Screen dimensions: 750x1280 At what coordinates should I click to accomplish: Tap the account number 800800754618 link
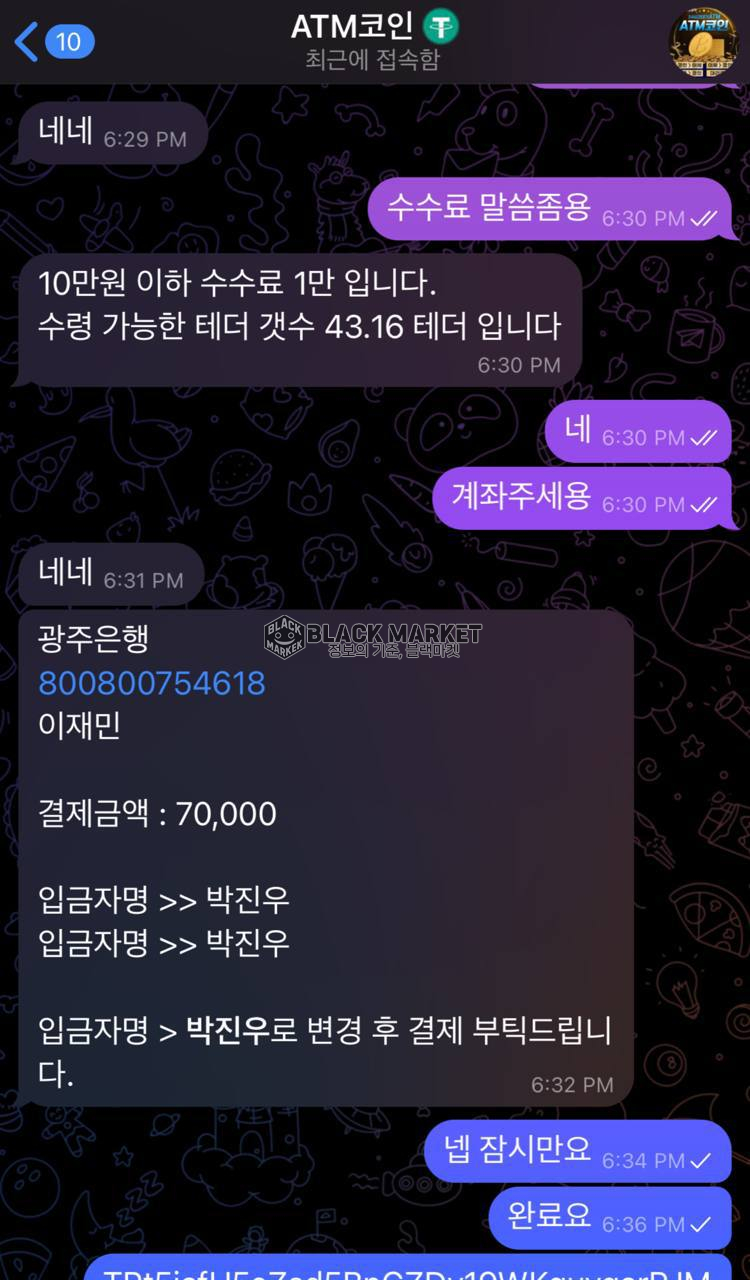click(x=152, y=683)
